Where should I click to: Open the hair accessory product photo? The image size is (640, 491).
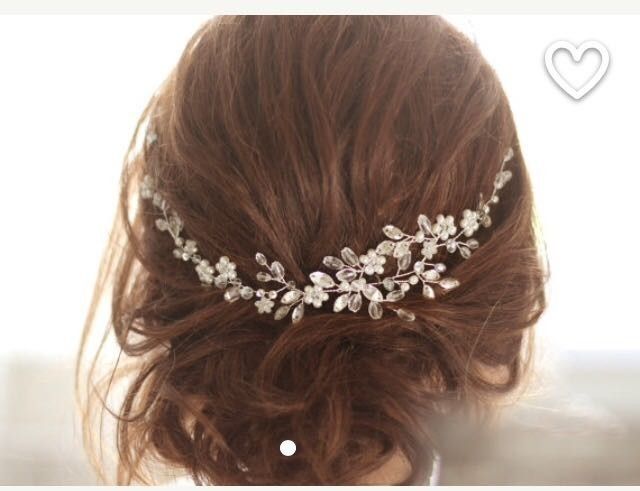tap(320, 250)
